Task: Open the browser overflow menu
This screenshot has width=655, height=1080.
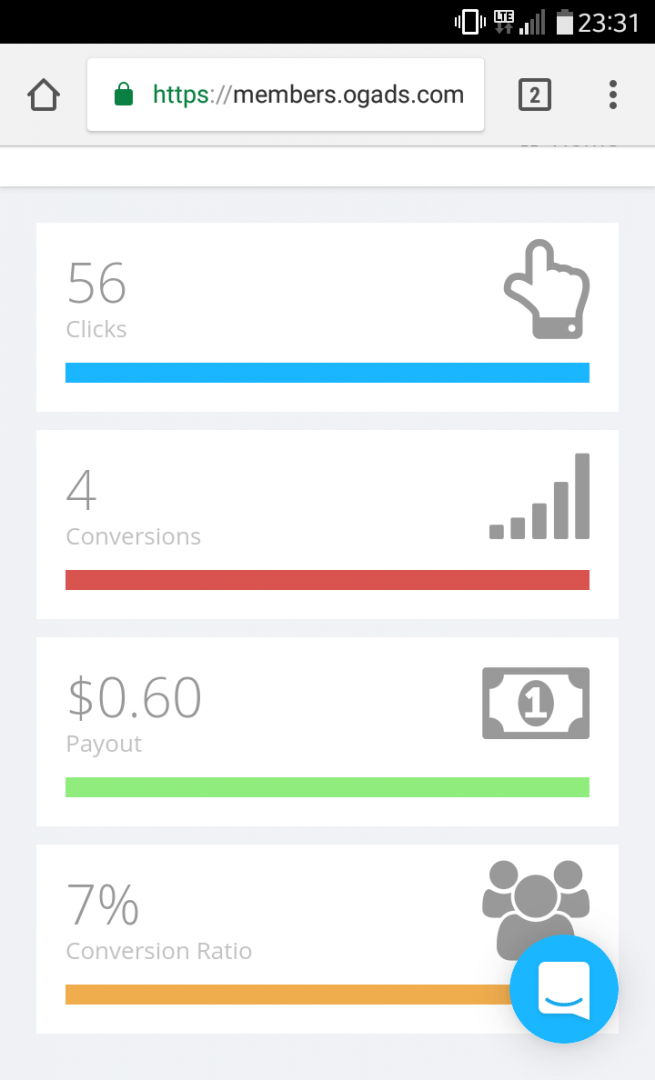Action: [x=613, y=95]
